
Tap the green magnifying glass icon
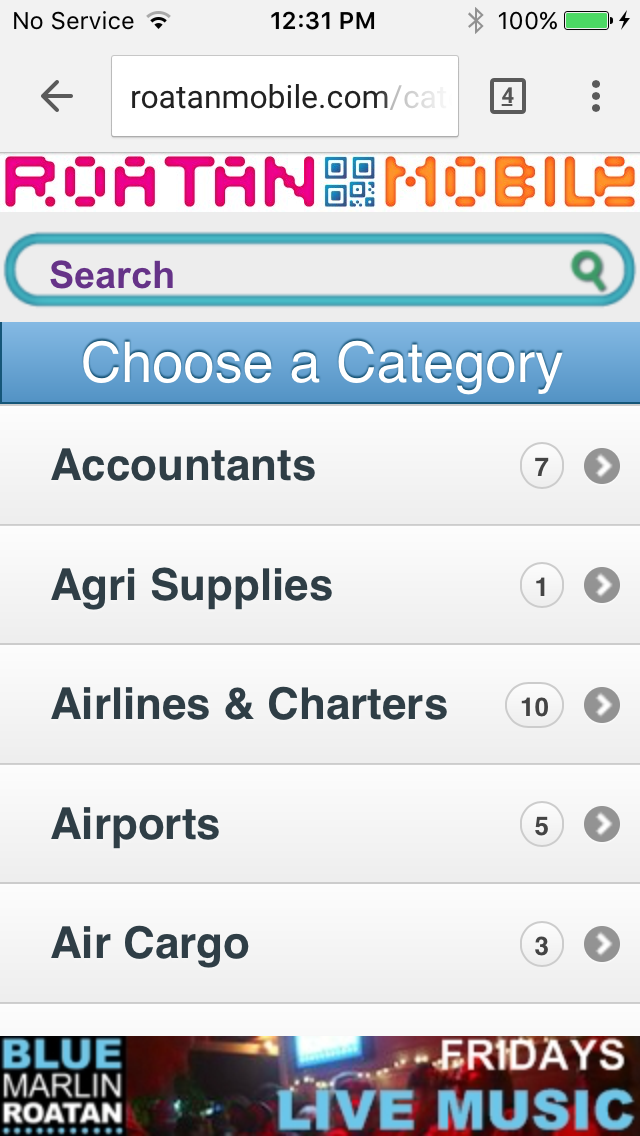[x=589, y=270]
